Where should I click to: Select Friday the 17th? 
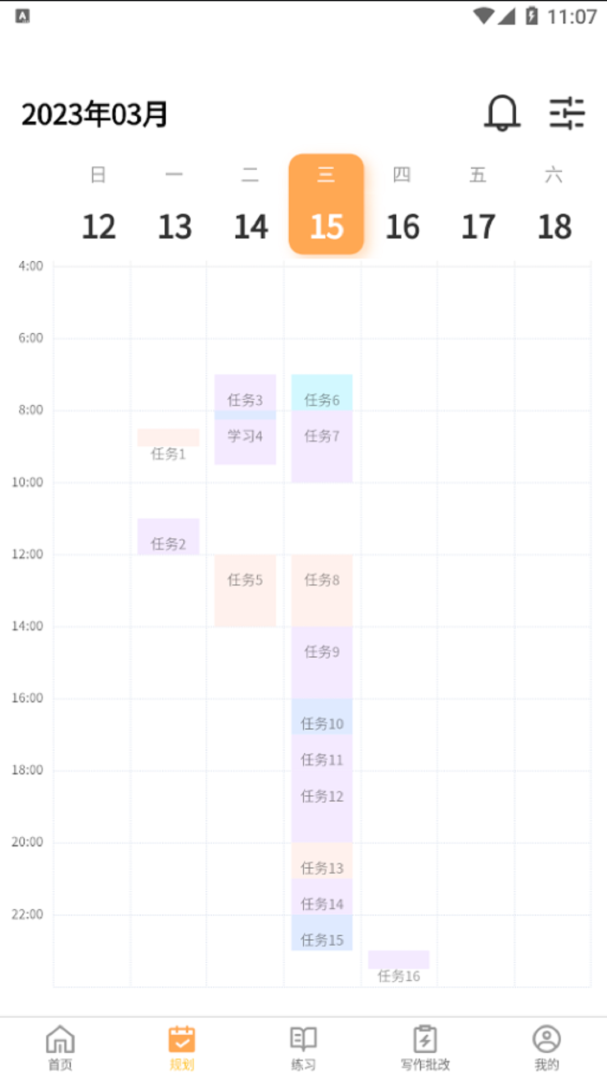tap(478, 207)
